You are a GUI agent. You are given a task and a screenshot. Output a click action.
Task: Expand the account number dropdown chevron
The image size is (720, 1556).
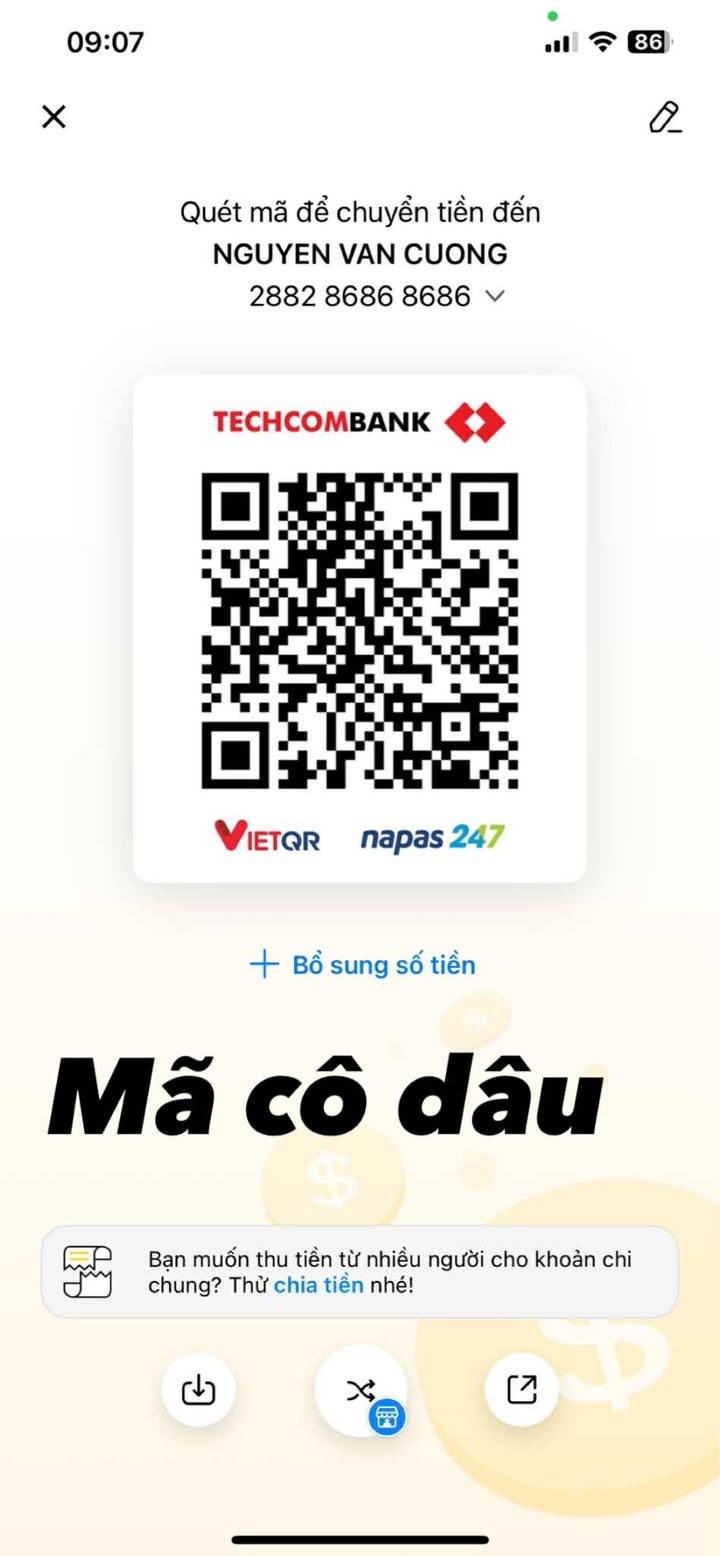[x=494, y=296]
